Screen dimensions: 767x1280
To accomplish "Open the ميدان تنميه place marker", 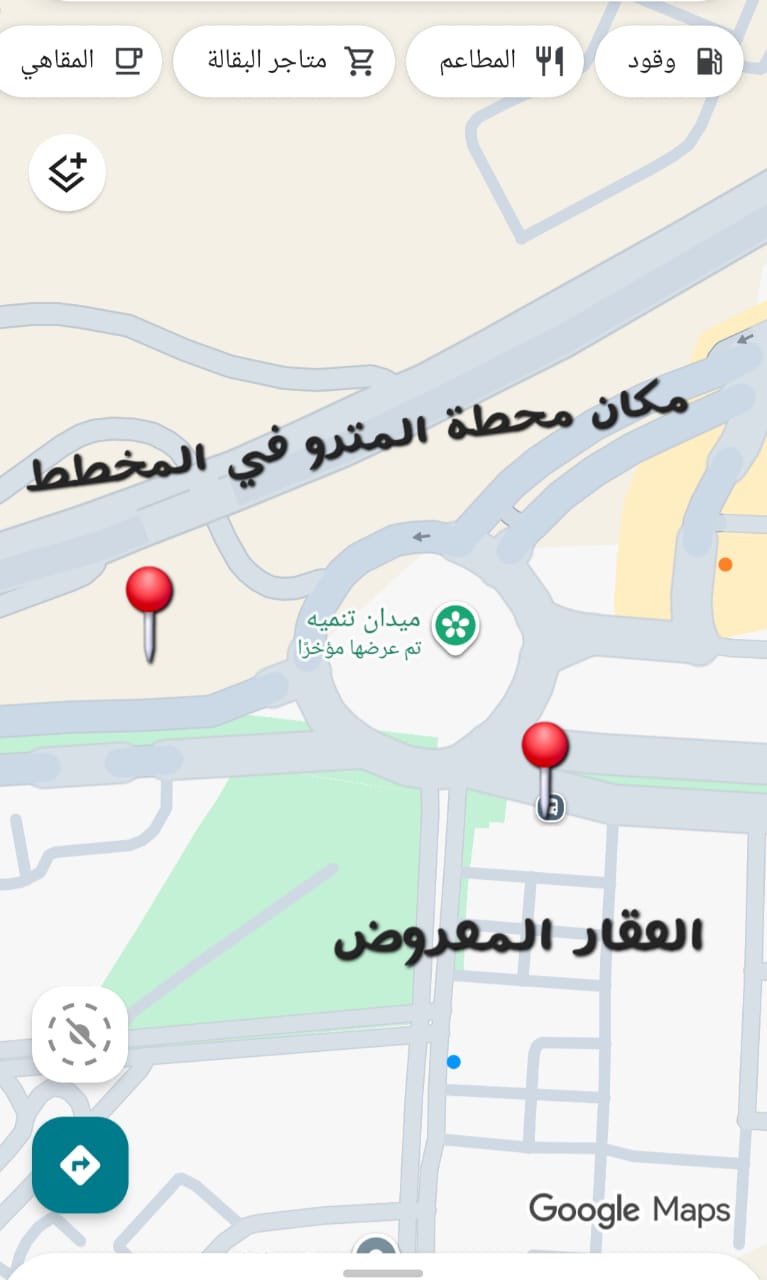I will pos(456,627).
